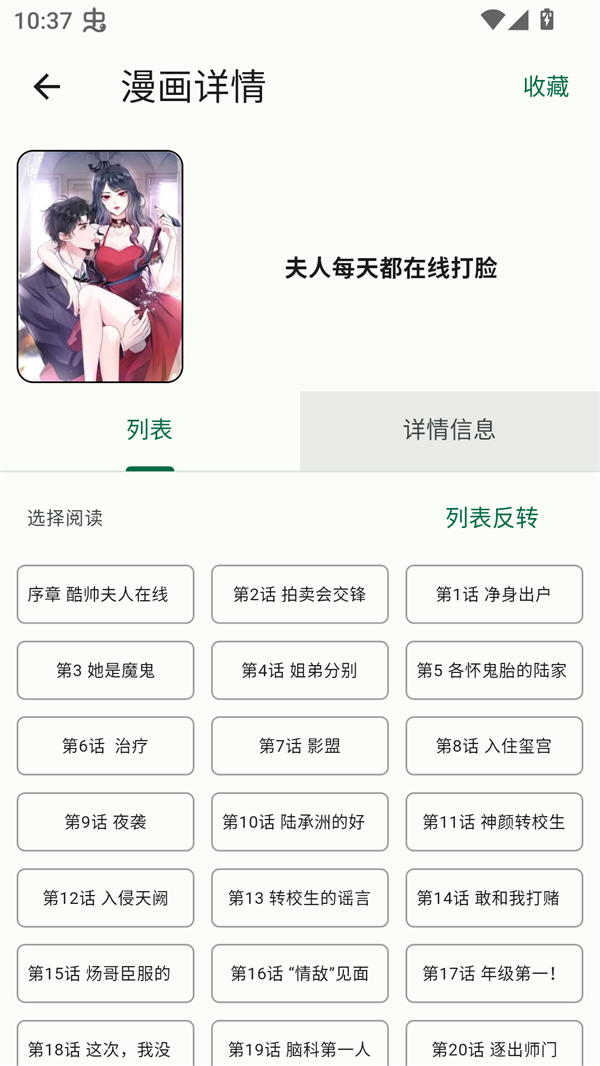Tap 收藏 to favorite this manga
This screenshot has width=600, height=1066.
[545, 87]
